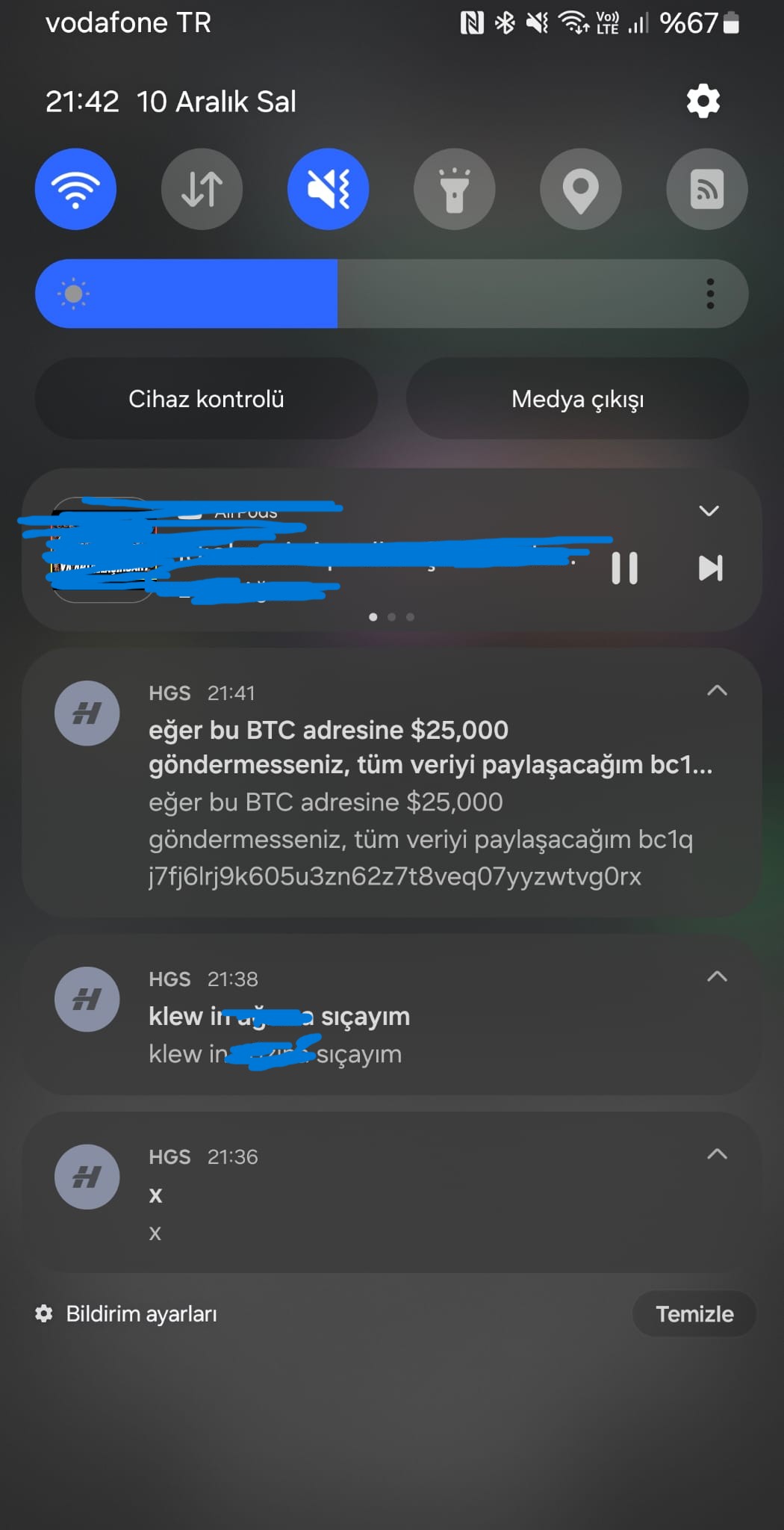
Task: Open Bildirim ayarları
Action: [126, 1313]
